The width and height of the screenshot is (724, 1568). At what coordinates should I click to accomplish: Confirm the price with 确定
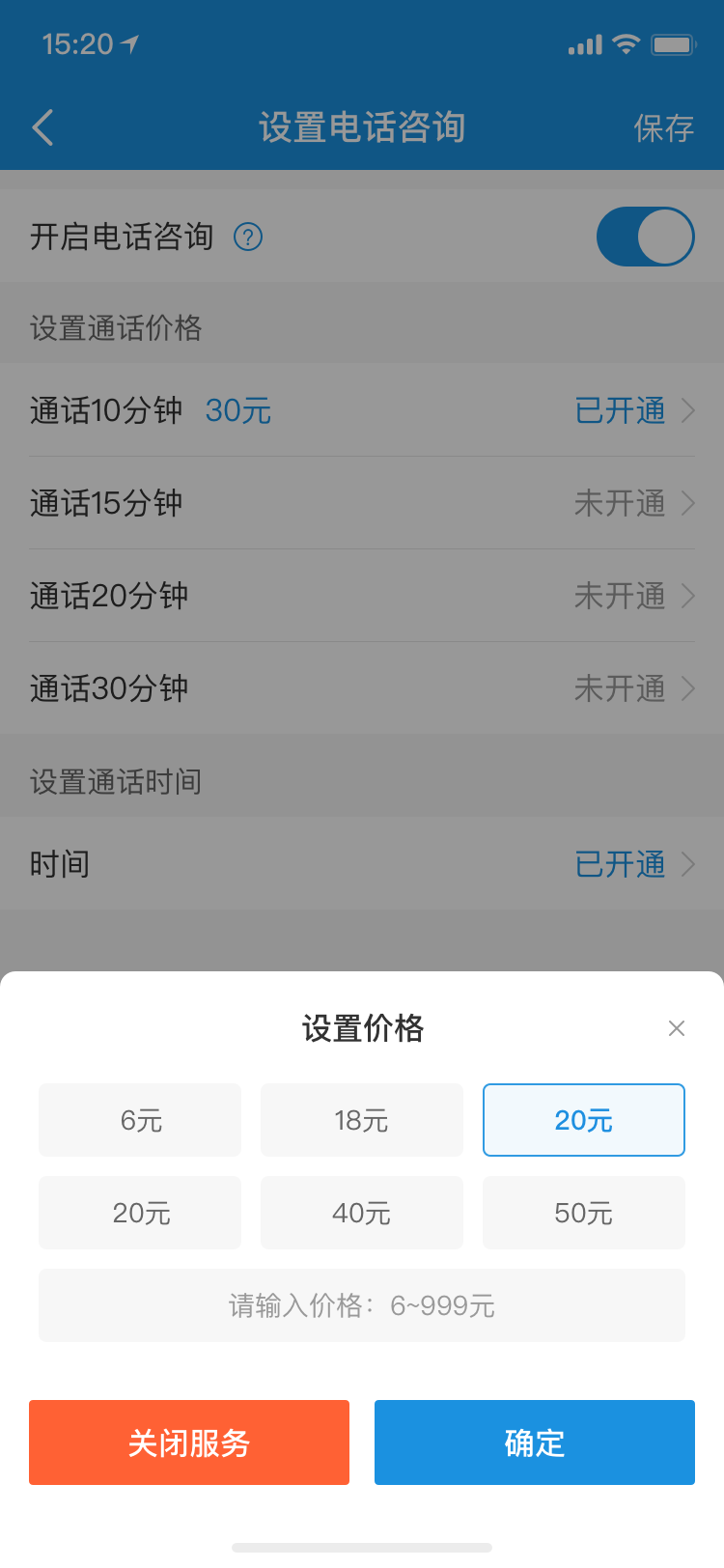534,1442
